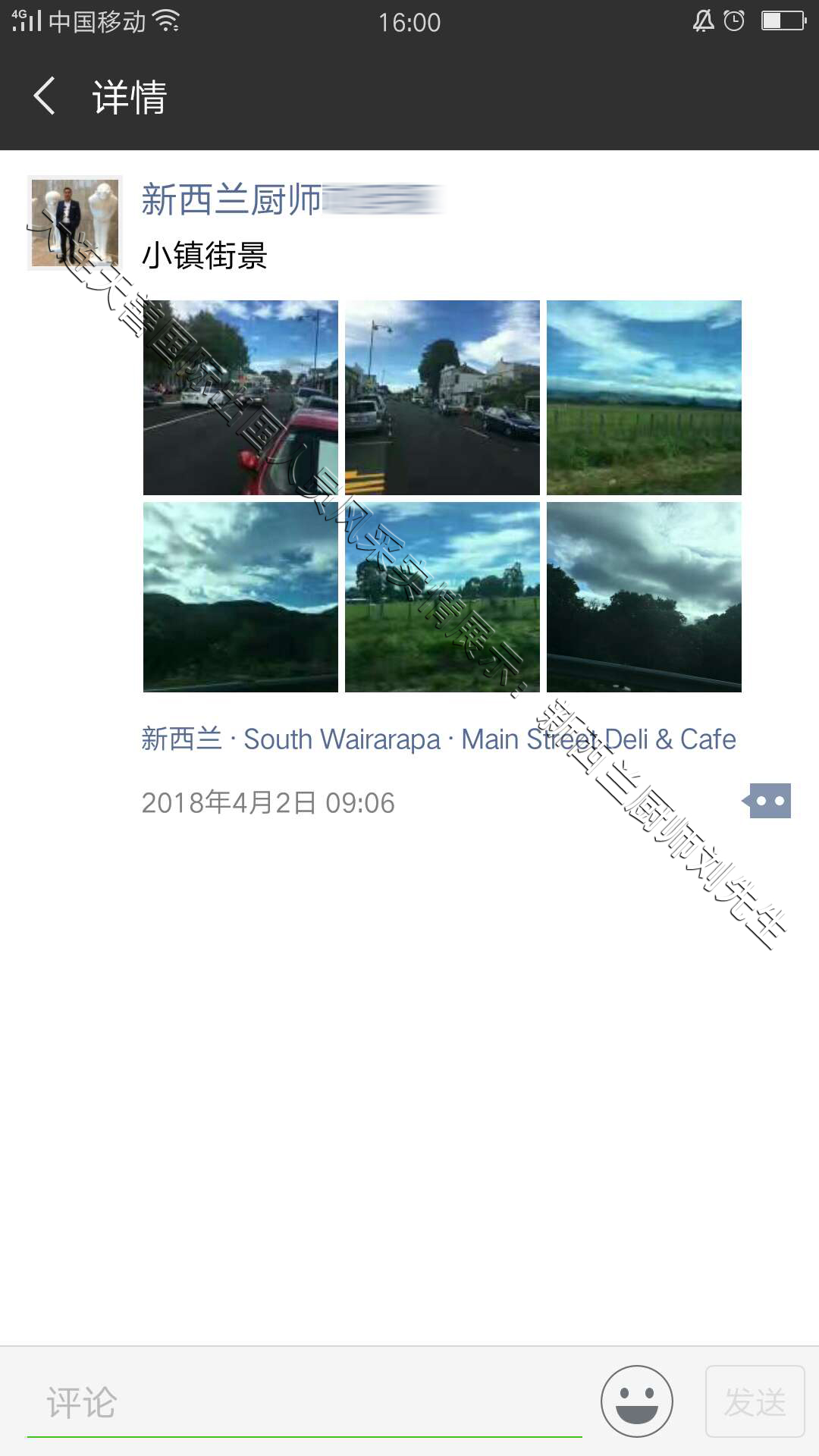
Task: Open the 新西兰厨师 username link
Action: 232,200
